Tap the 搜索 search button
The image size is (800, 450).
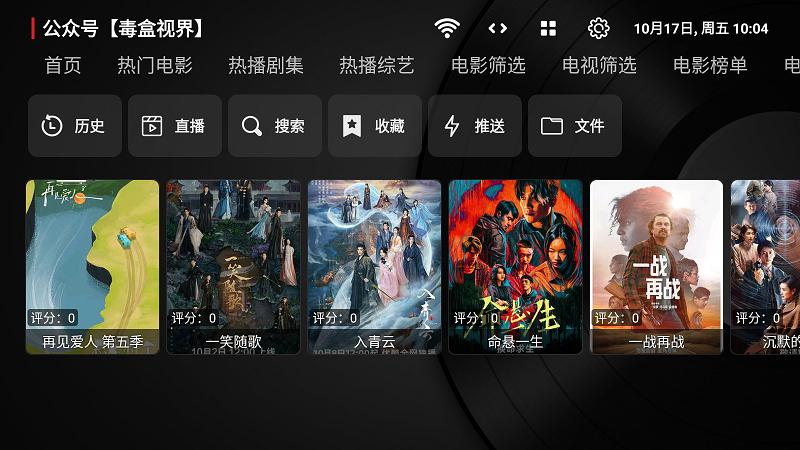(x=275, y=126)
